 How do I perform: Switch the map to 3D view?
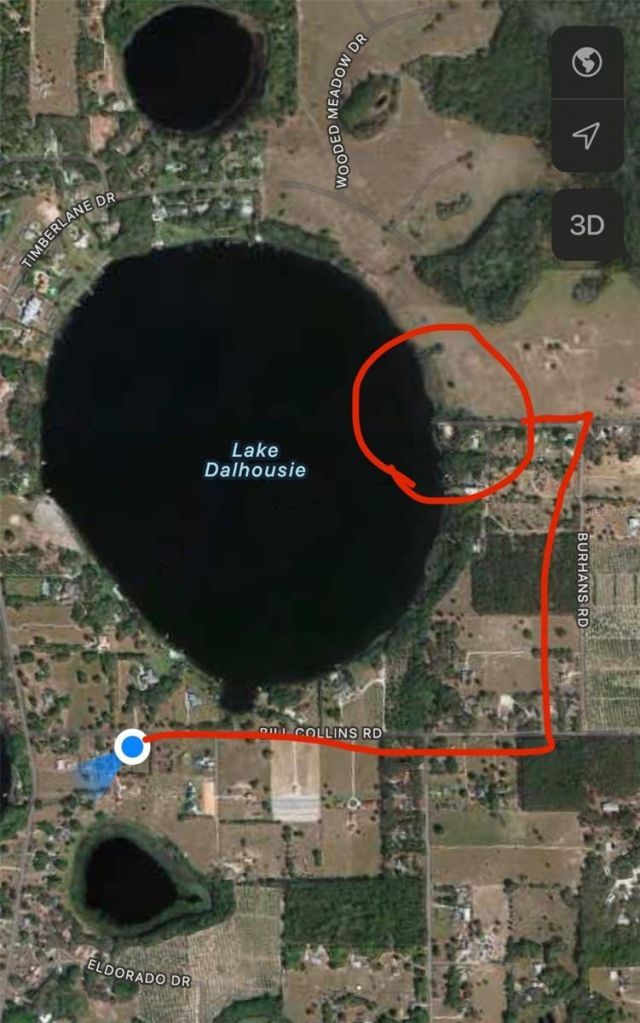click(587, 224)
